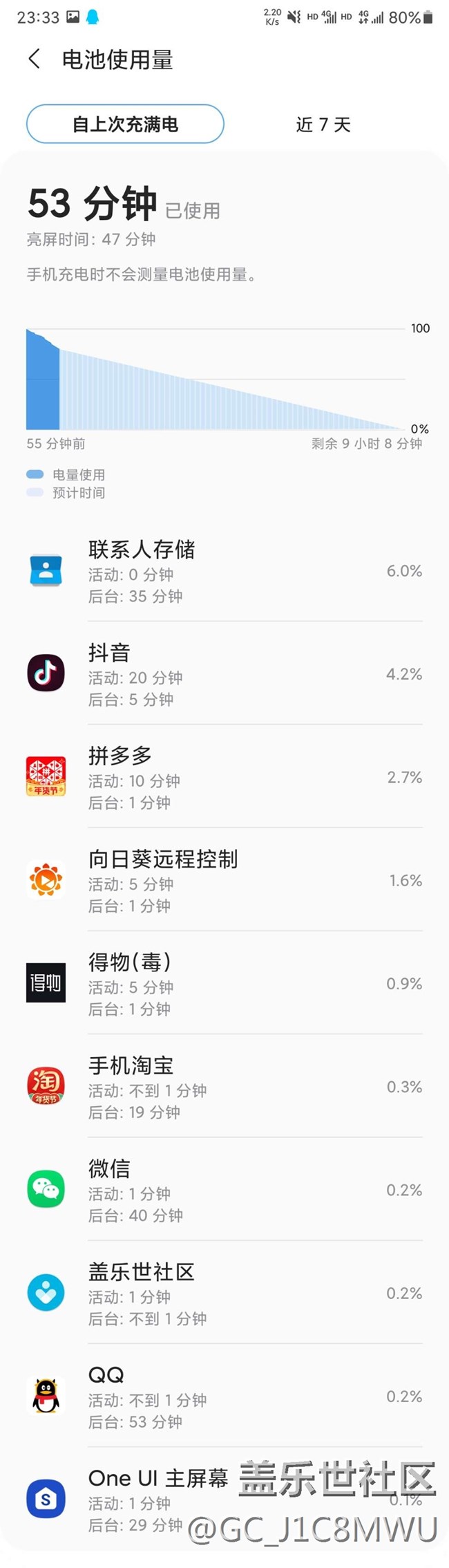
Task: Tap the 盖乐世社区 usage row
Action: tap(224, 1293)
